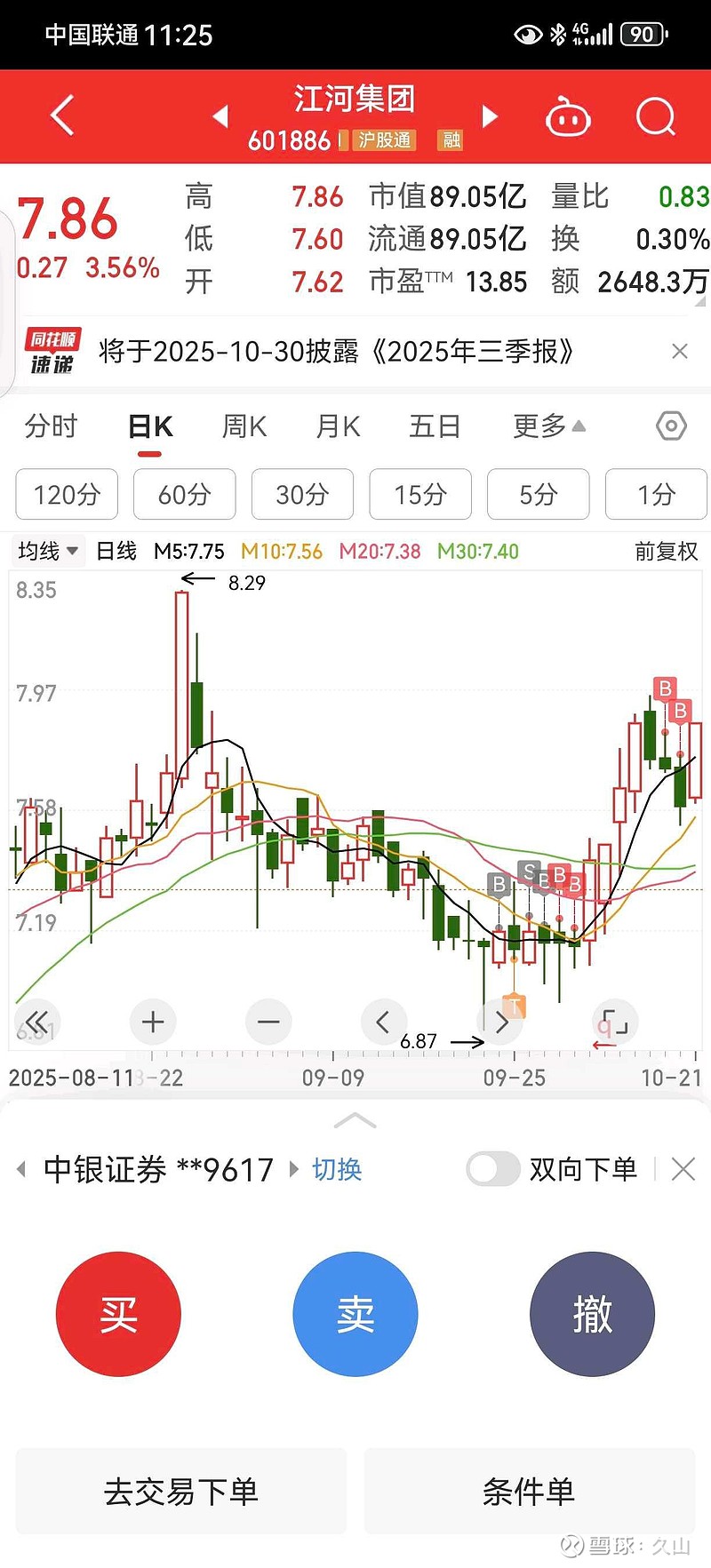Open the search magnifier icon
This screenshot has width=711, height=1568.
[x=656, y=116]
